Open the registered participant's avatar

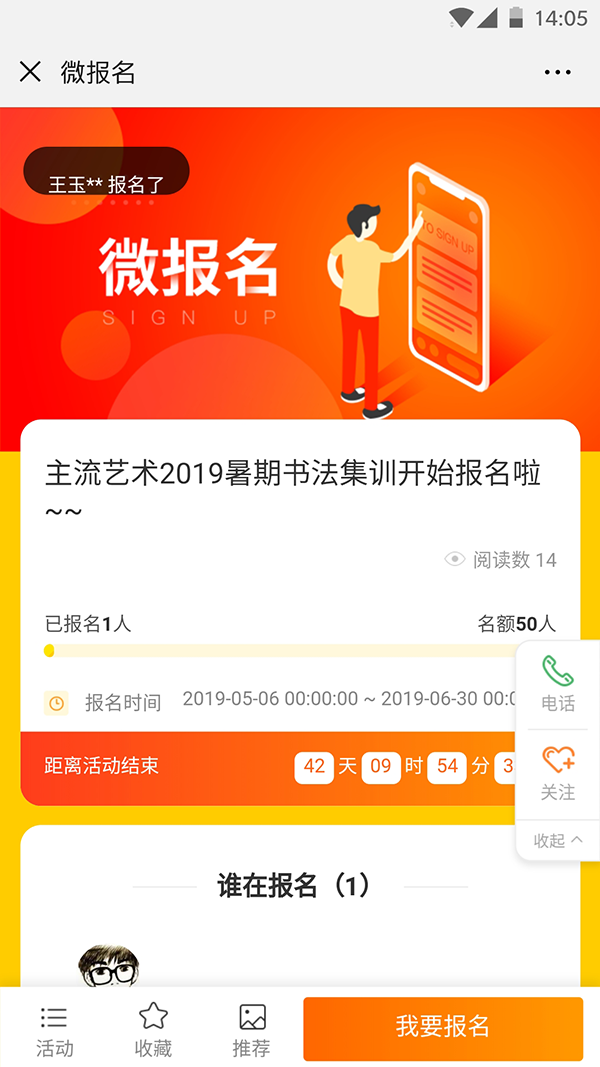pyautogui.click(x=108, y=966)
